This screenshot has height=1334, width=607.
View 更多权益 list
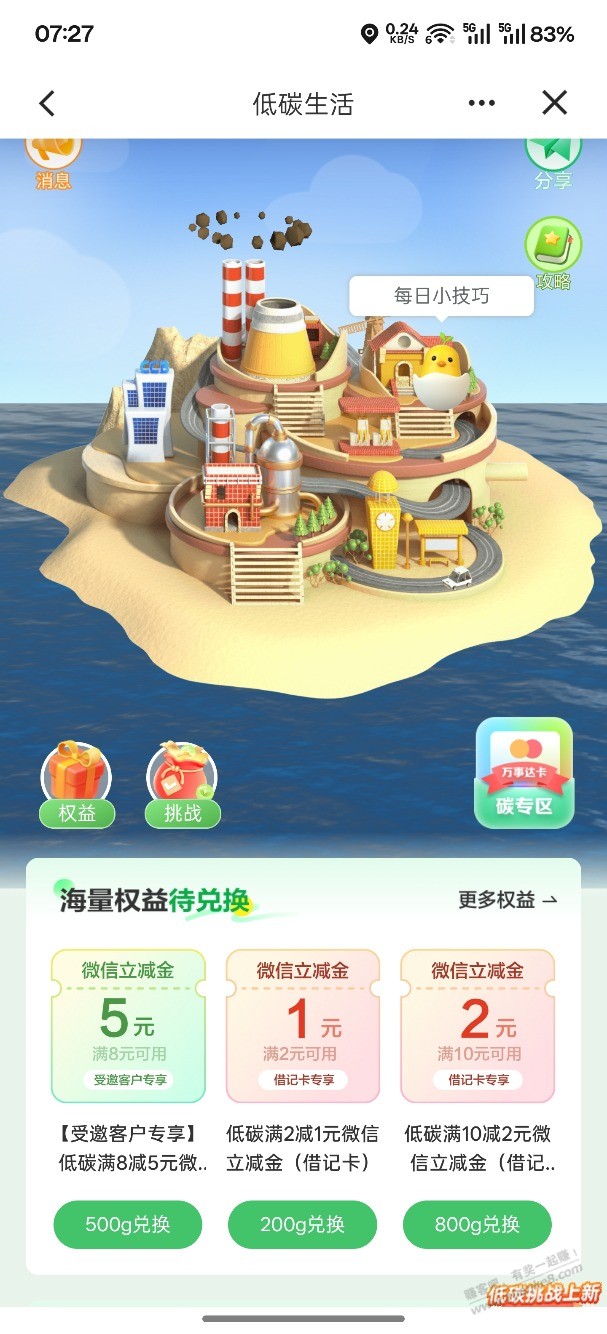[x=508, y=900]
